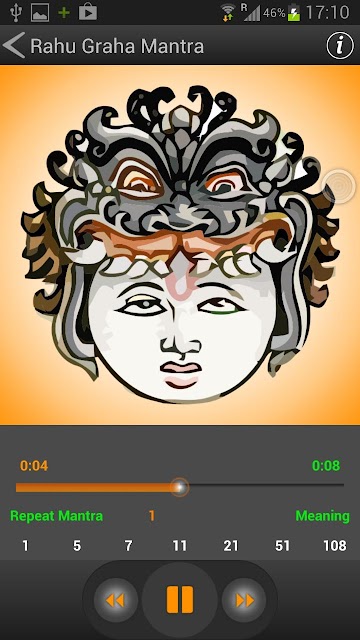Pause the mantra playback
The image size is (360, 640).
coord(180,600)
